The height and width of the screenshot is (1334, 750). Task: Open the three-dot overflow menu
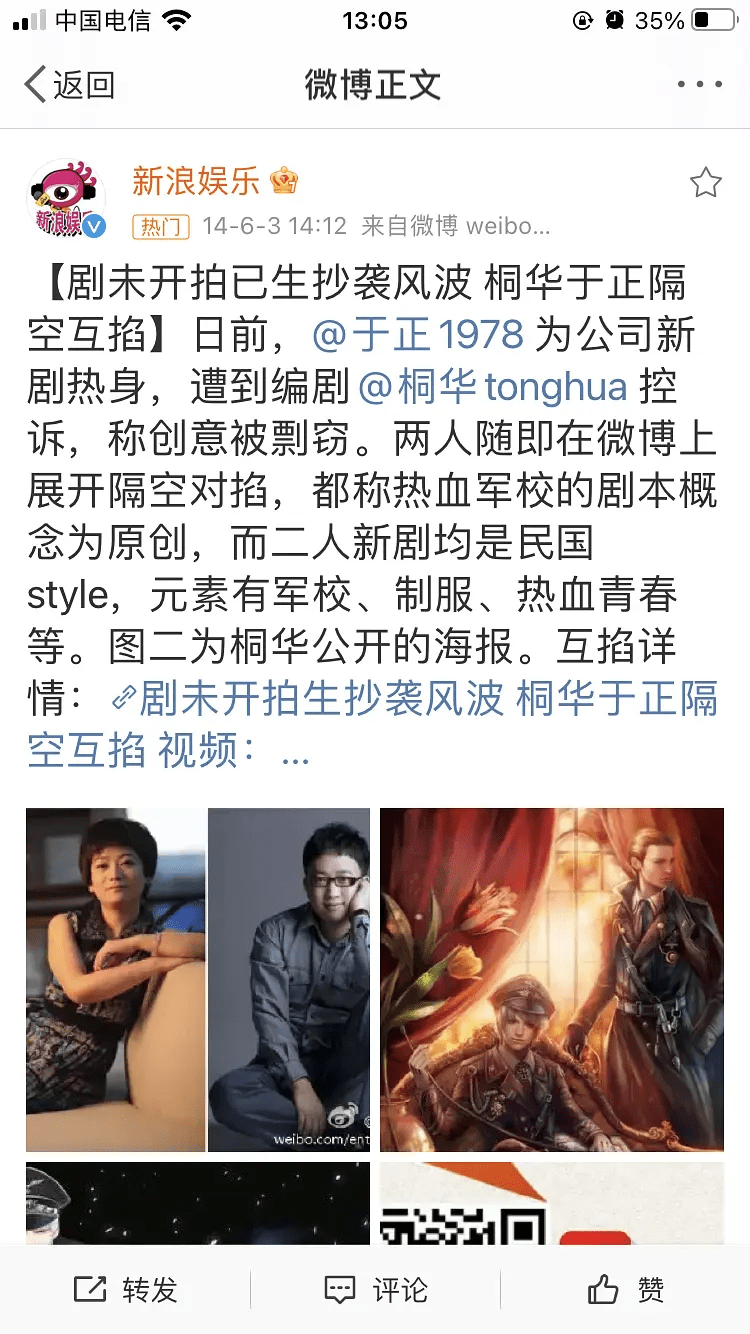click(x=699, y=85)
